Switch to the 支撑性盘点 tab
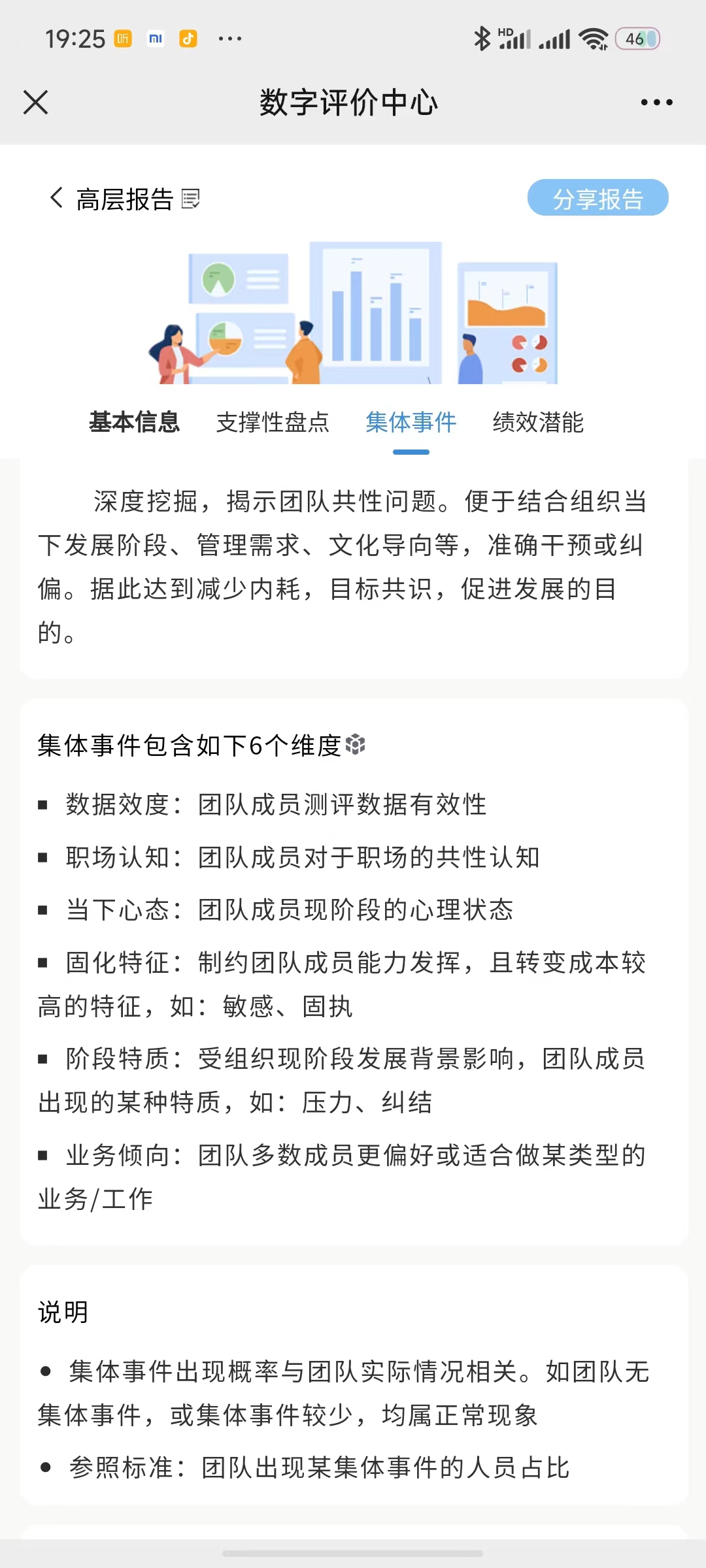706x1568 pixels. click(273, 422)
